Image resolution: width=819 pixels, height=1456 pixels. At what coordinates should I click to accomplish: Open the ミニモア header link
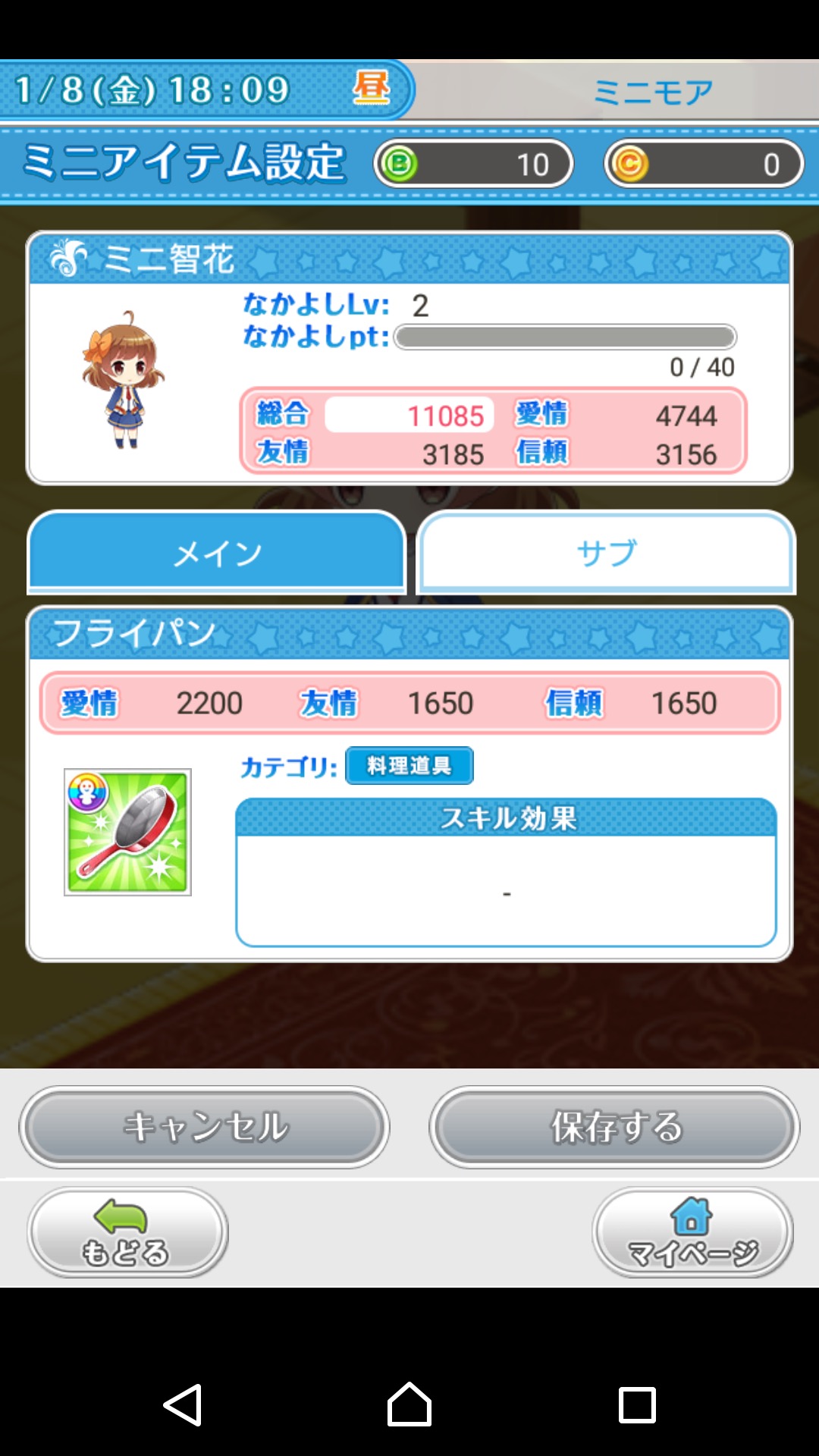click(x=652, y=93)
